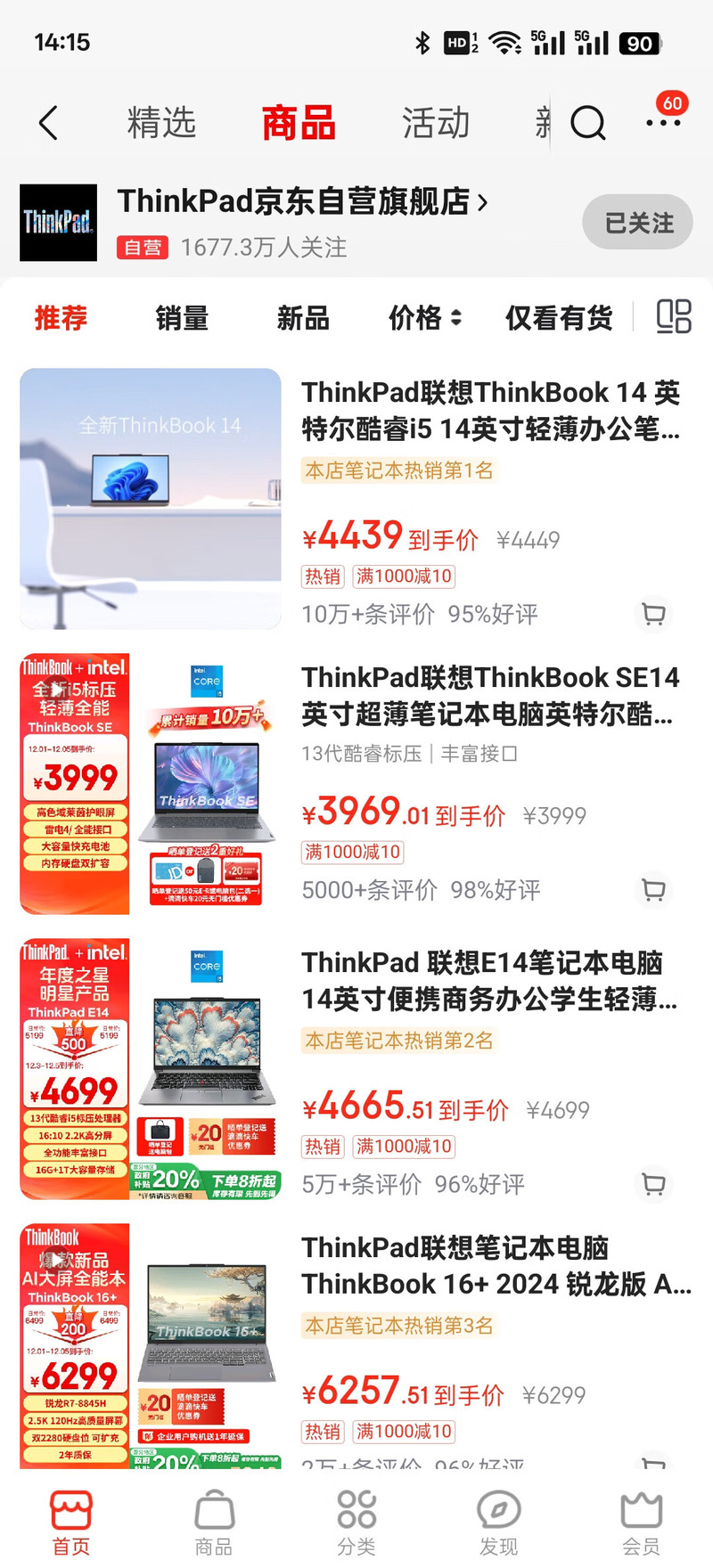The image size is (713, 1568).
Task: Sort products by 销量
Action: coord(182,318)
